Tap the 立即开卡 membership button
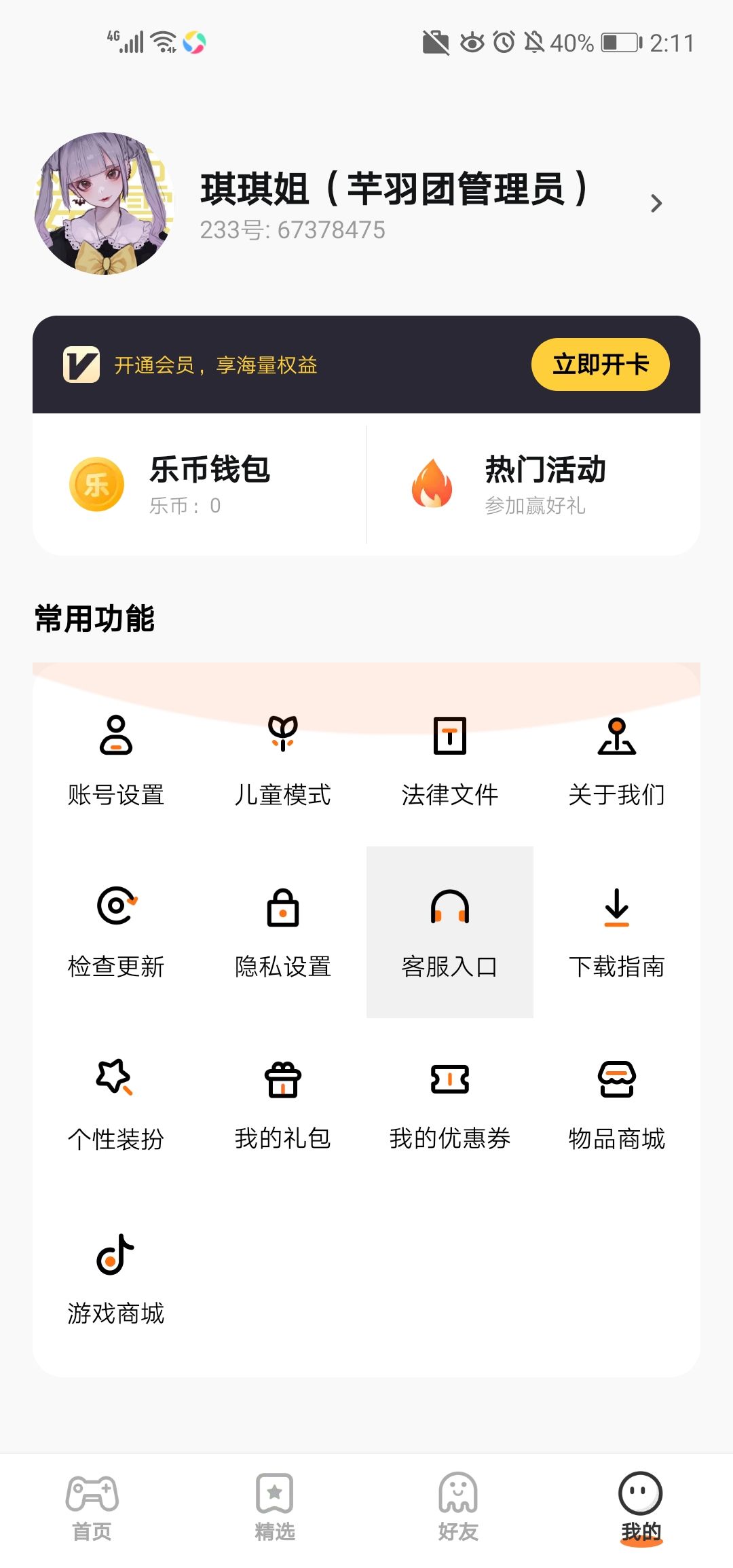Viewport: 733px width, 1568px height. pyautogui.click(x=600, y=365)
